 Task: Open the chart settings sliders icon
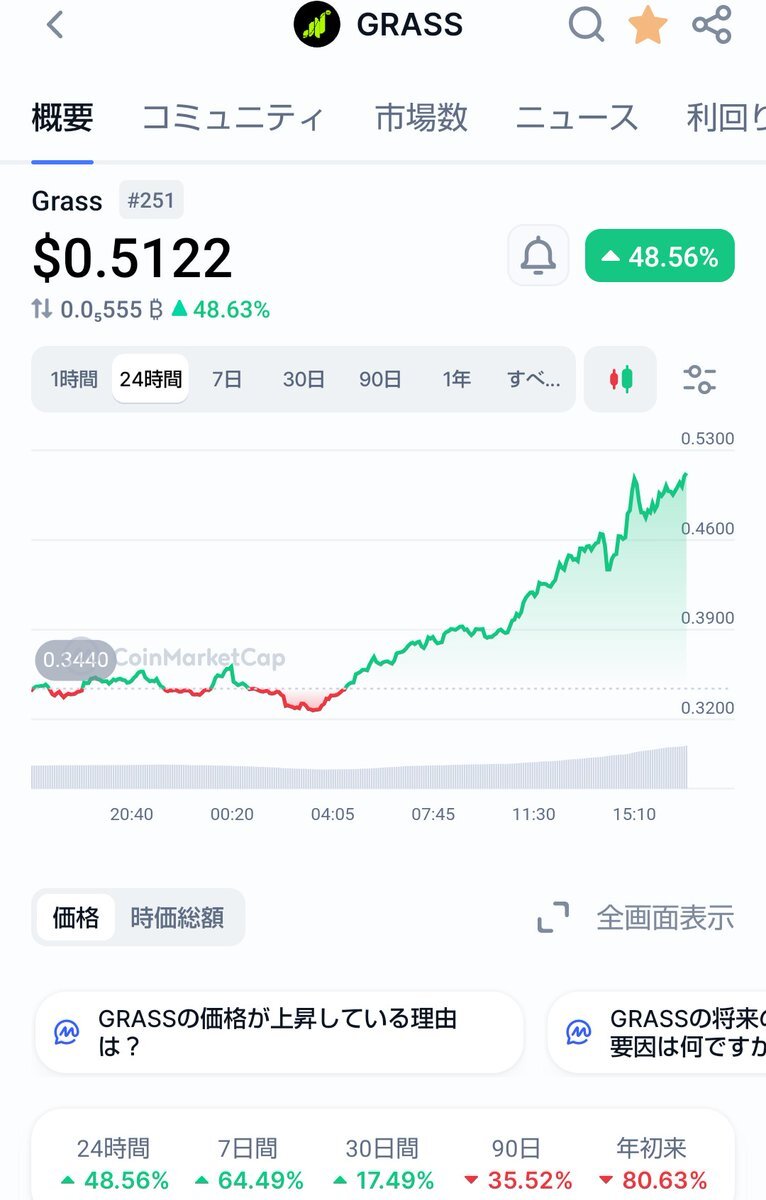(x=700, y=379)
